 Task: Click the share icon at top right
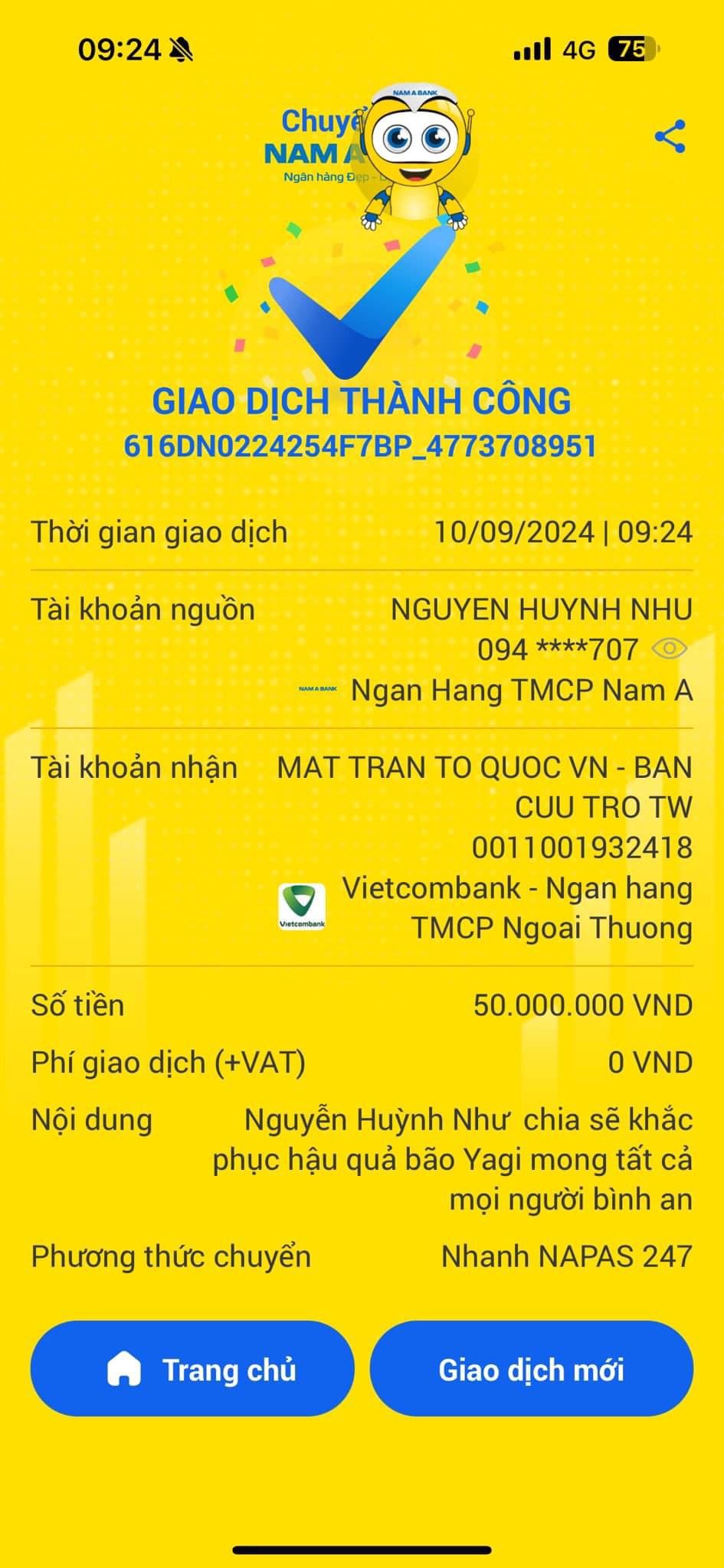click(x=670, y=135)
